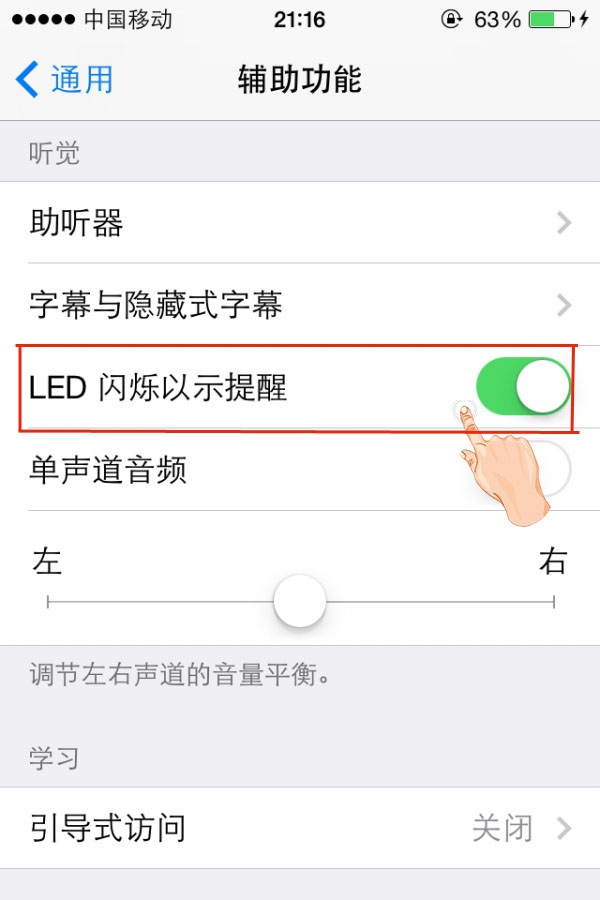Go back to 通用 settings
Screen dimensions: 600x900
click(x=65, y=79)
